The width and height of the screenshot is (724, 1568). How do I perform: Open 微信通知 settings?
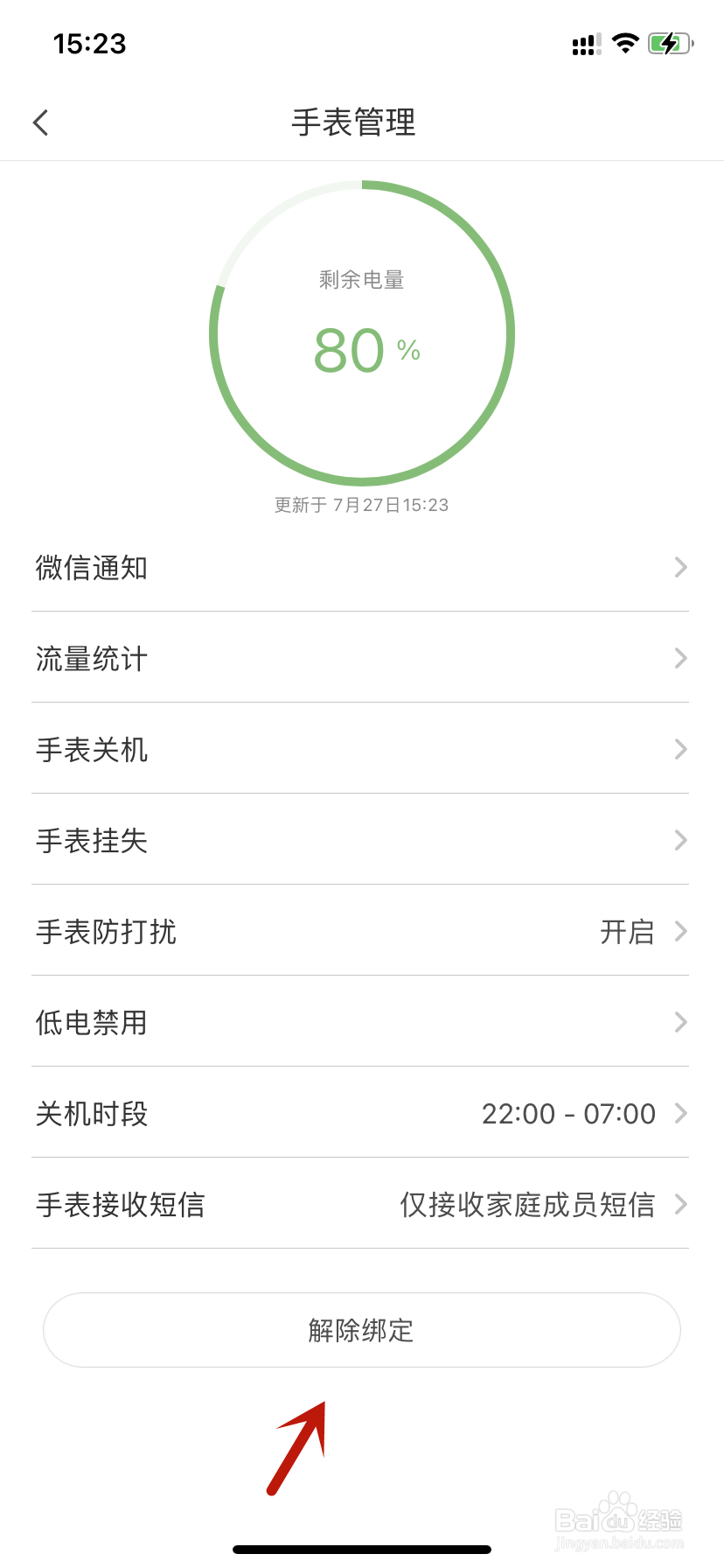[360, 567]
